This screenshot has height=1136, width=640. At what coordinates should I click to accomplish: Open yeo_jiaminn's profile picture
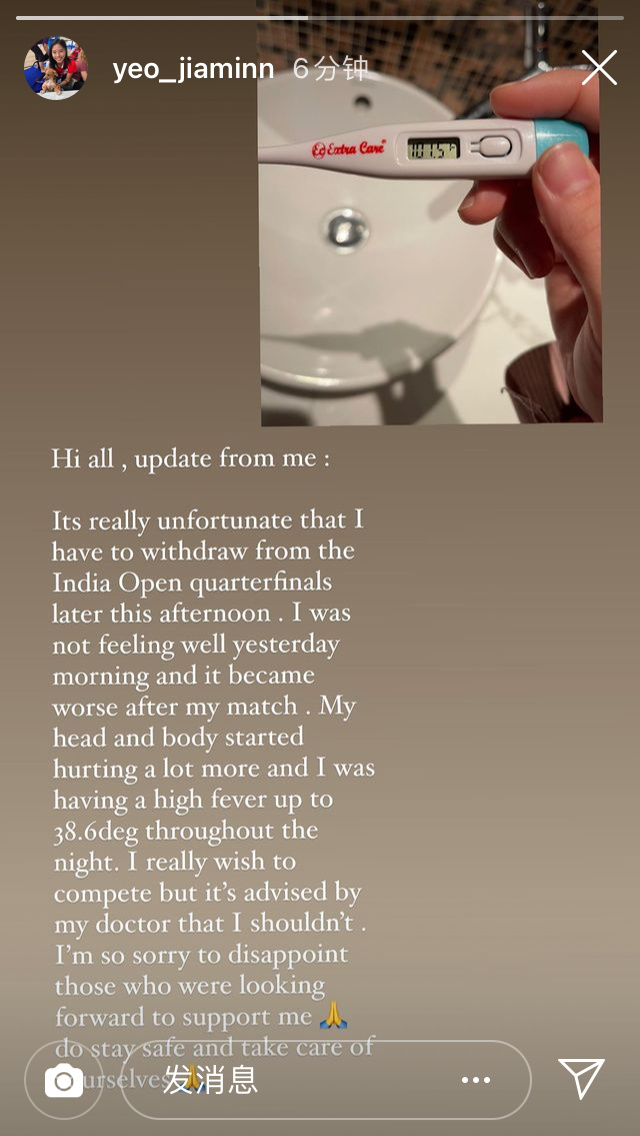point(55,68)
